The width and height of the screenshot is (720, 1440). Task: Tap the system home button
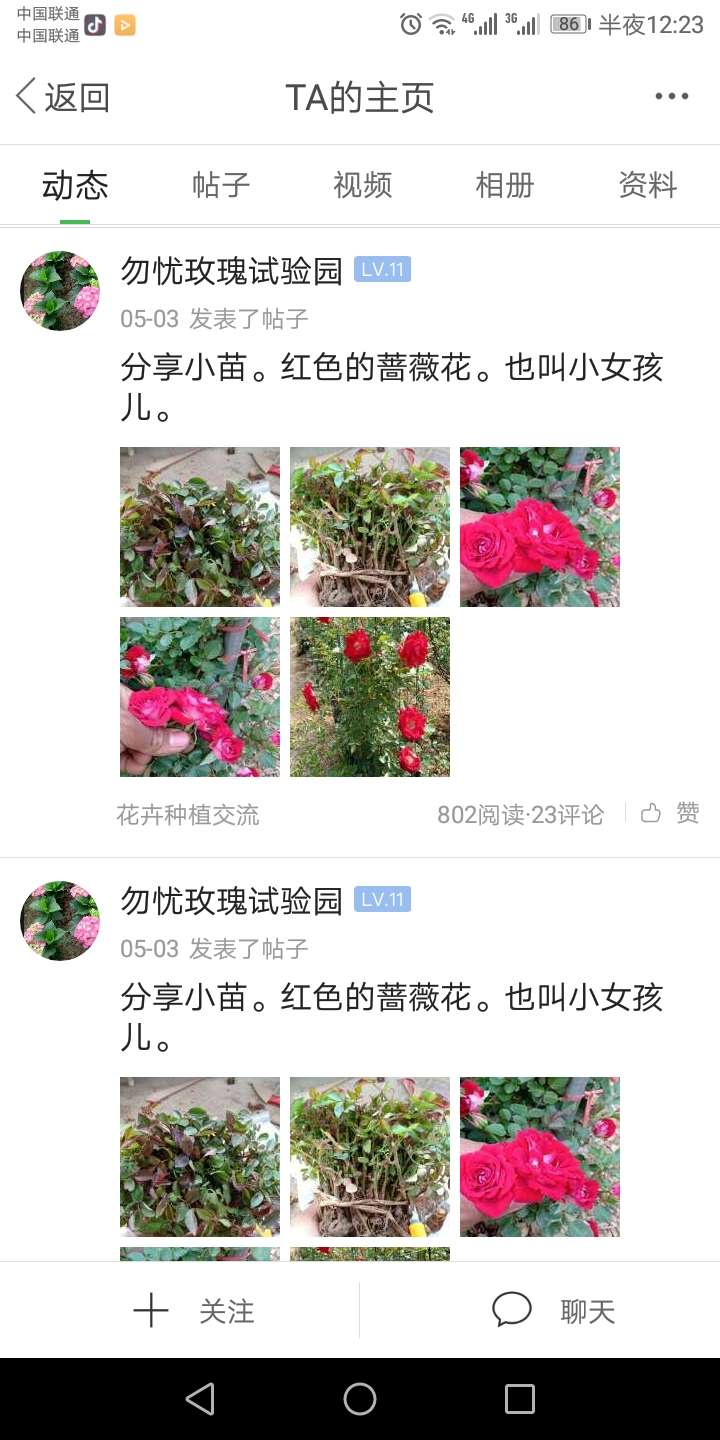coord(360,1399)
